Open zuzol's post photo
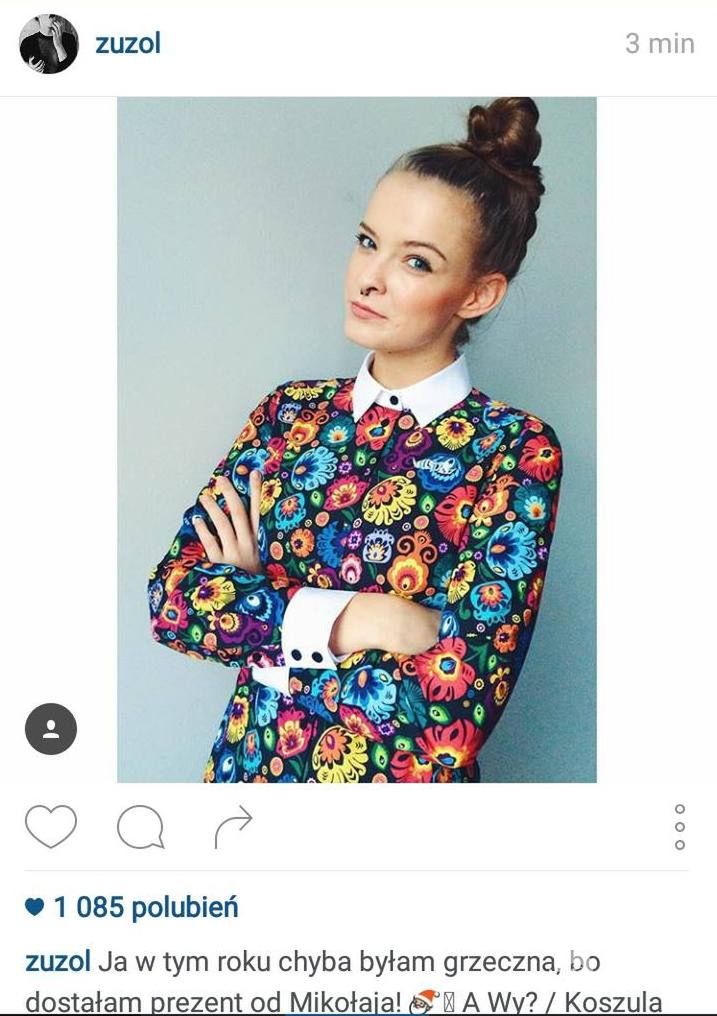This screenshot has width=717, height=1016. 357,440
